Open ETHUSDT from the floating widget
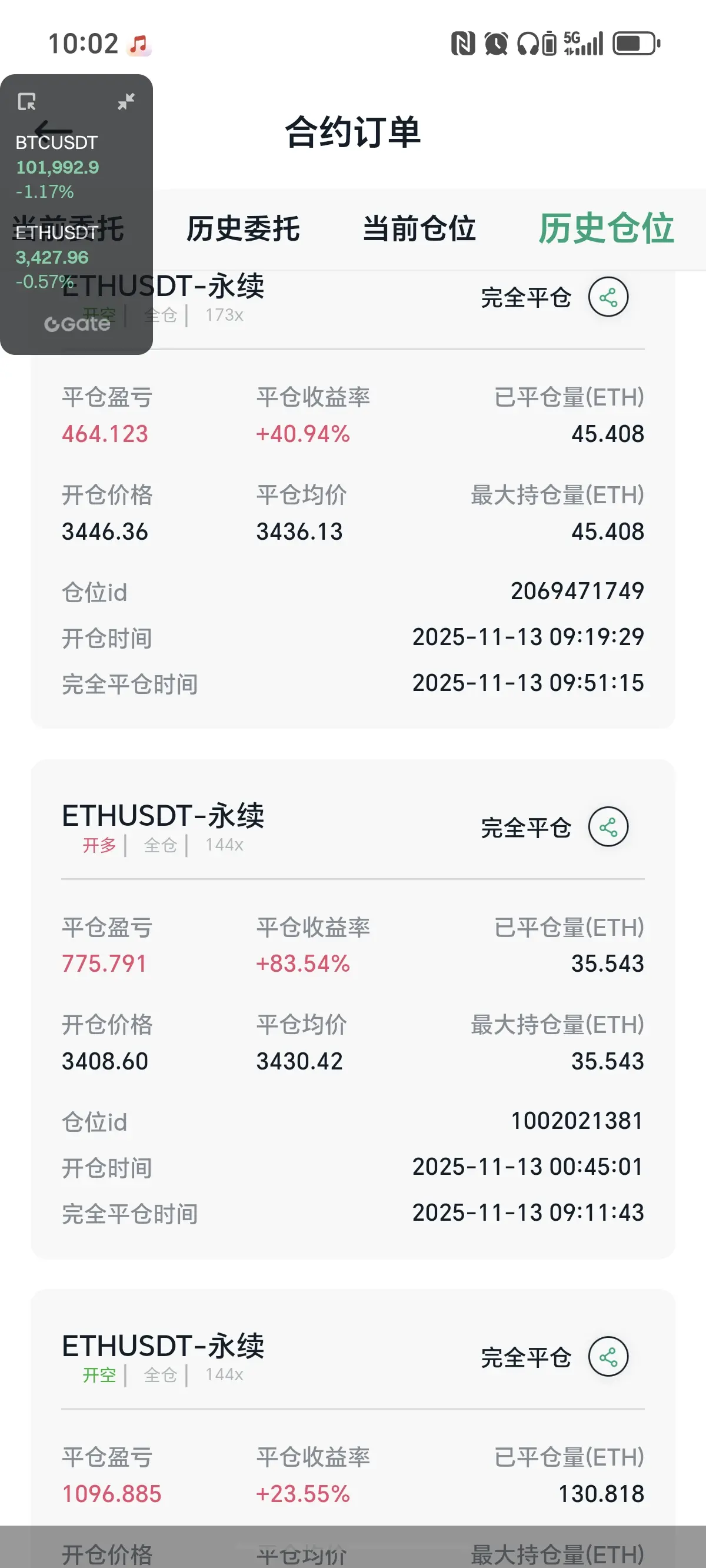This screenshot has height=1568, width=706. click(x=56, y=257)
